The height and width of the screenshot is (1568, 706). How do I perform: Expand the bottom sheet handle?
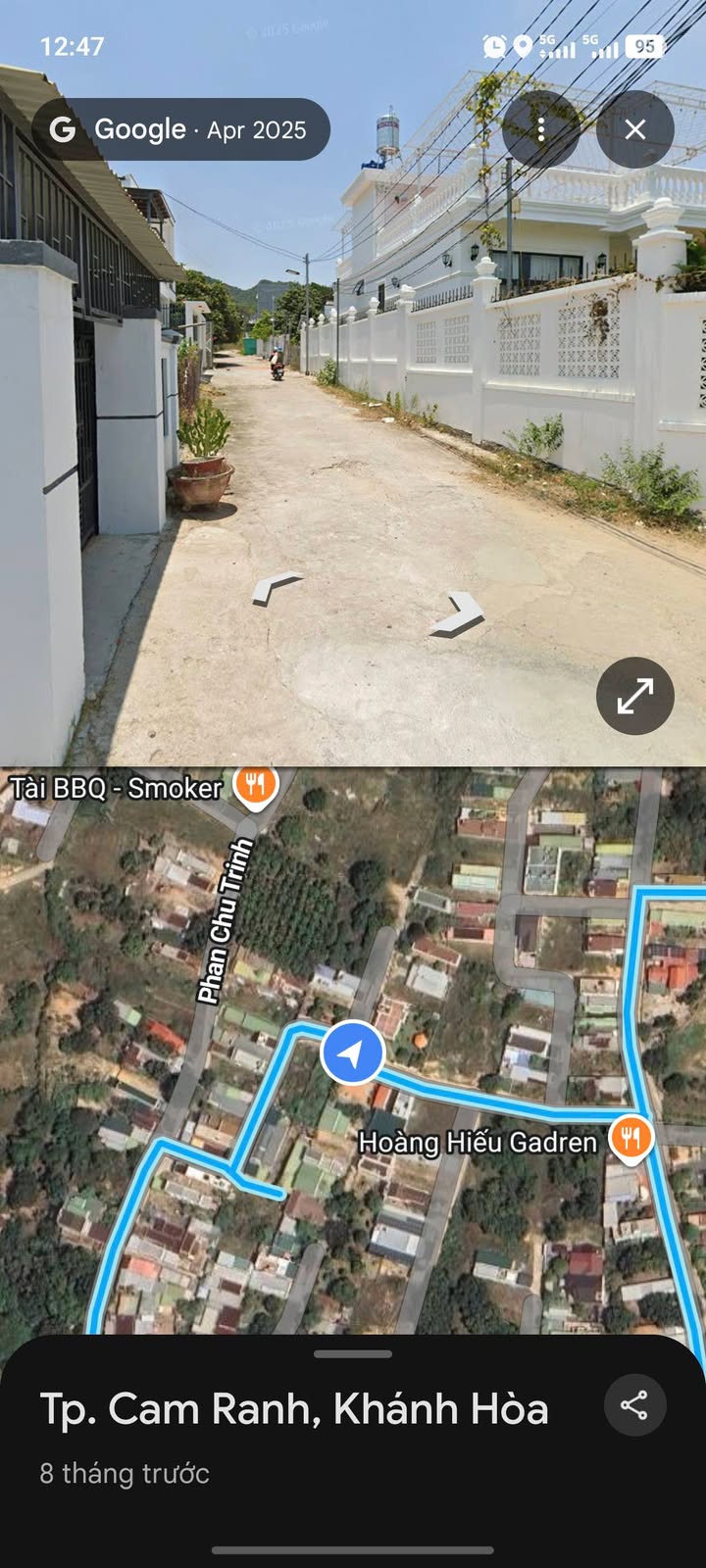[353, 1354]
